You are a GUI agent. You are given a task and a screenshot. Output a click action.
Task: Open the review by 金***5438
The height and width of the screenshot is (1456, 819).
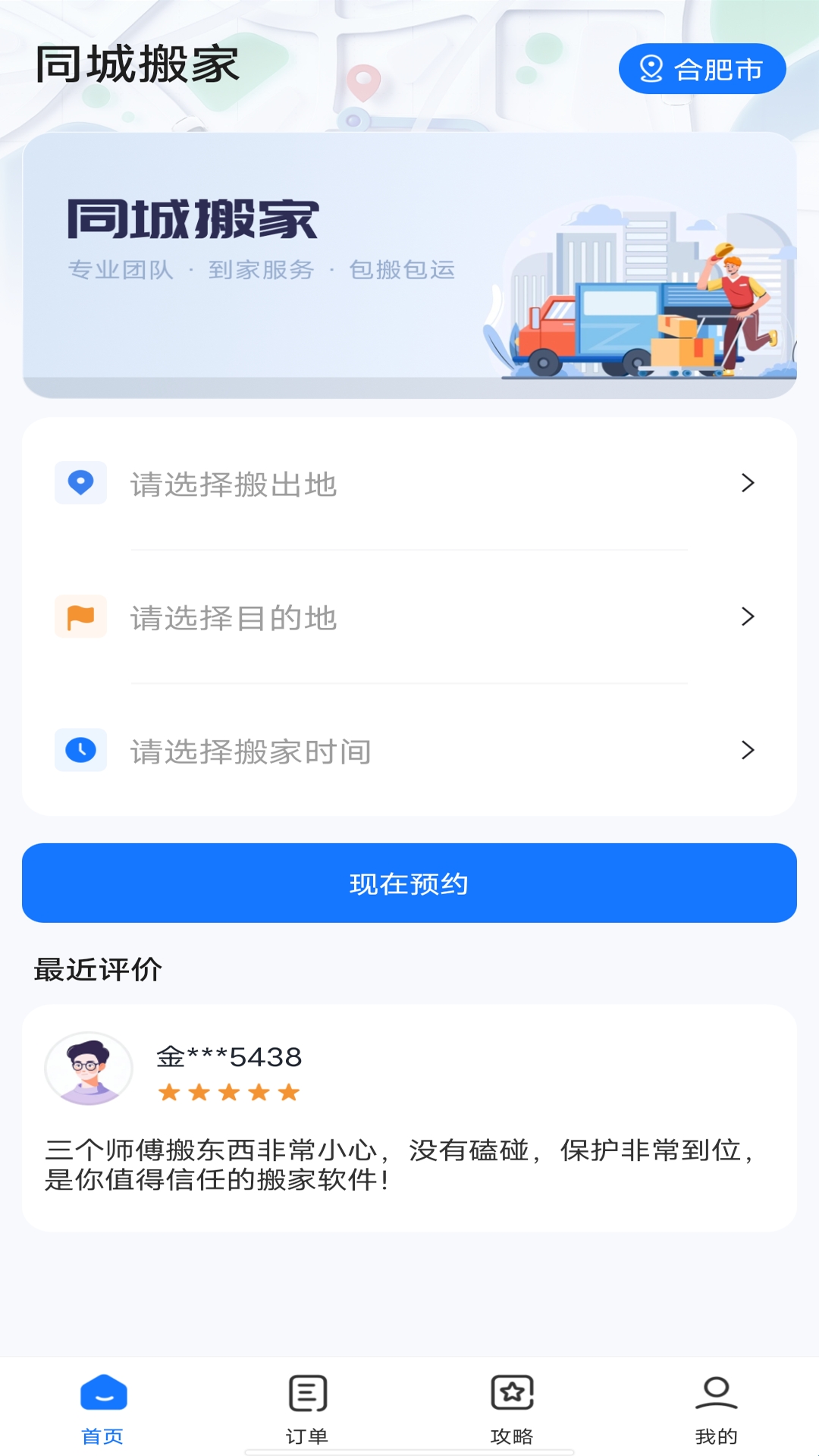point(409,1116)
